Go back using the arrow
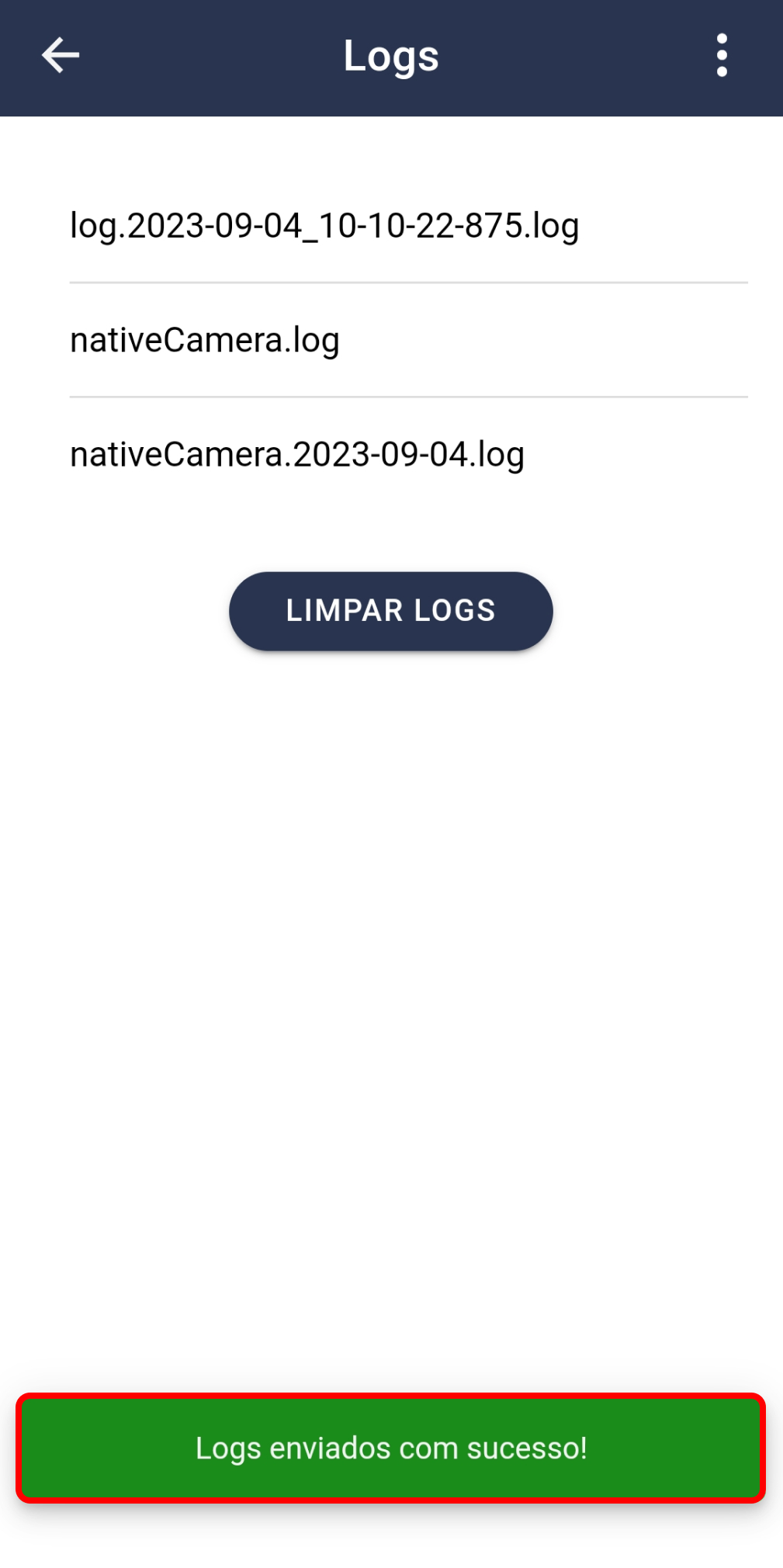The image size is (783, 1568). 61,56
